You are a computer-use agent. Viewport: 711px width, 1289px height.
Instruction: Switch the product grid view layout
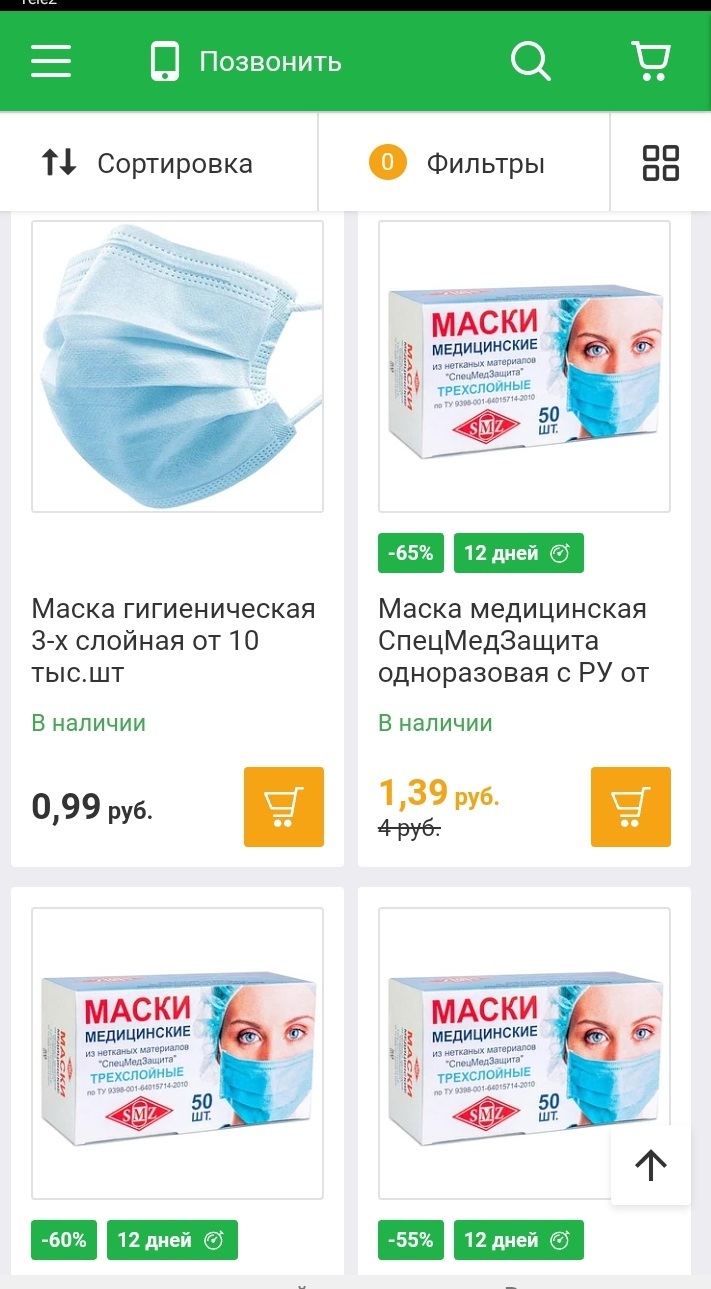(660, 163)
